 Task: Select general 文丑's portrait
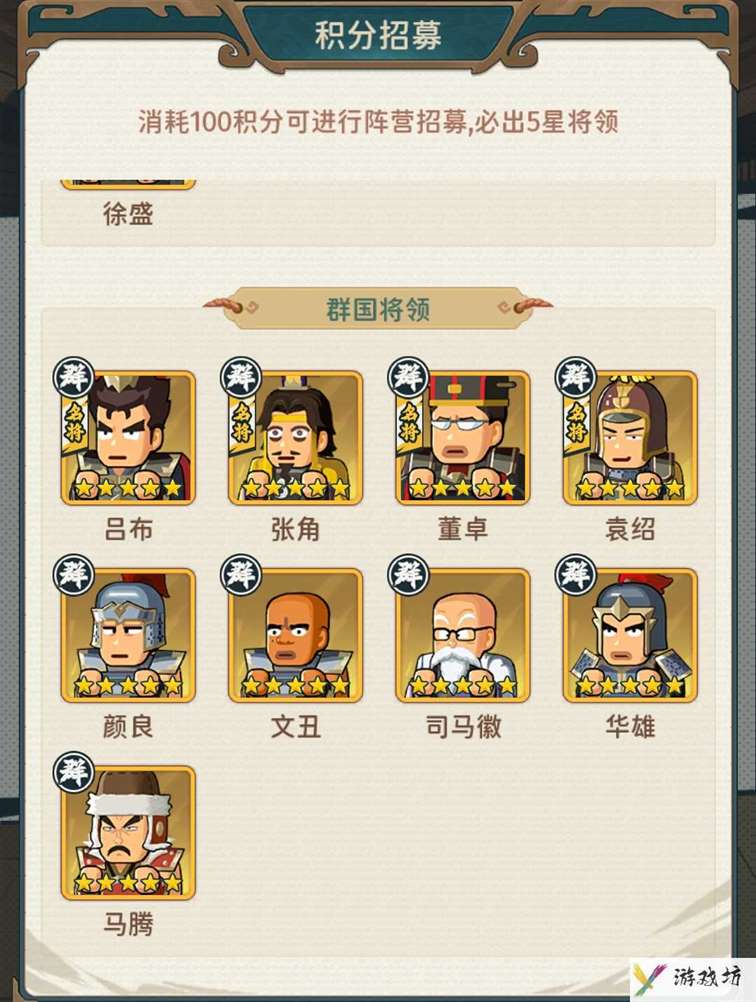click(296, 635)
